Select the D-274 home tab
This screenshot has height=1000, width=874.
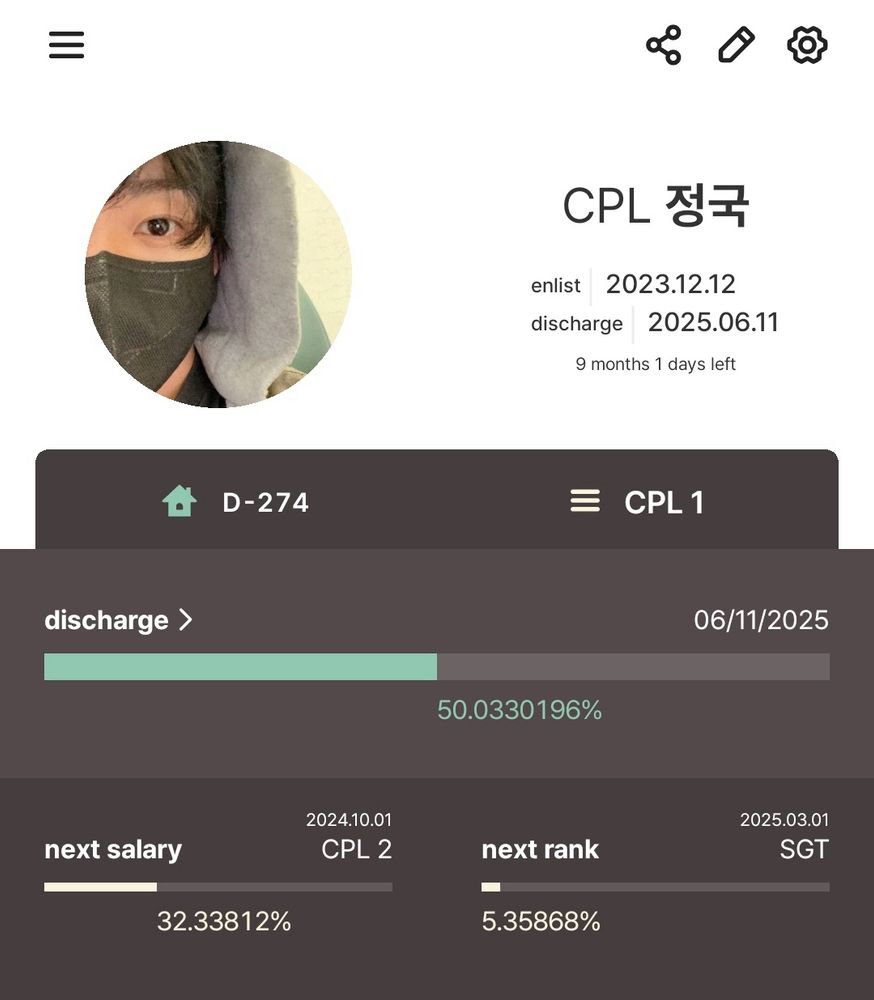click(236, 502)
